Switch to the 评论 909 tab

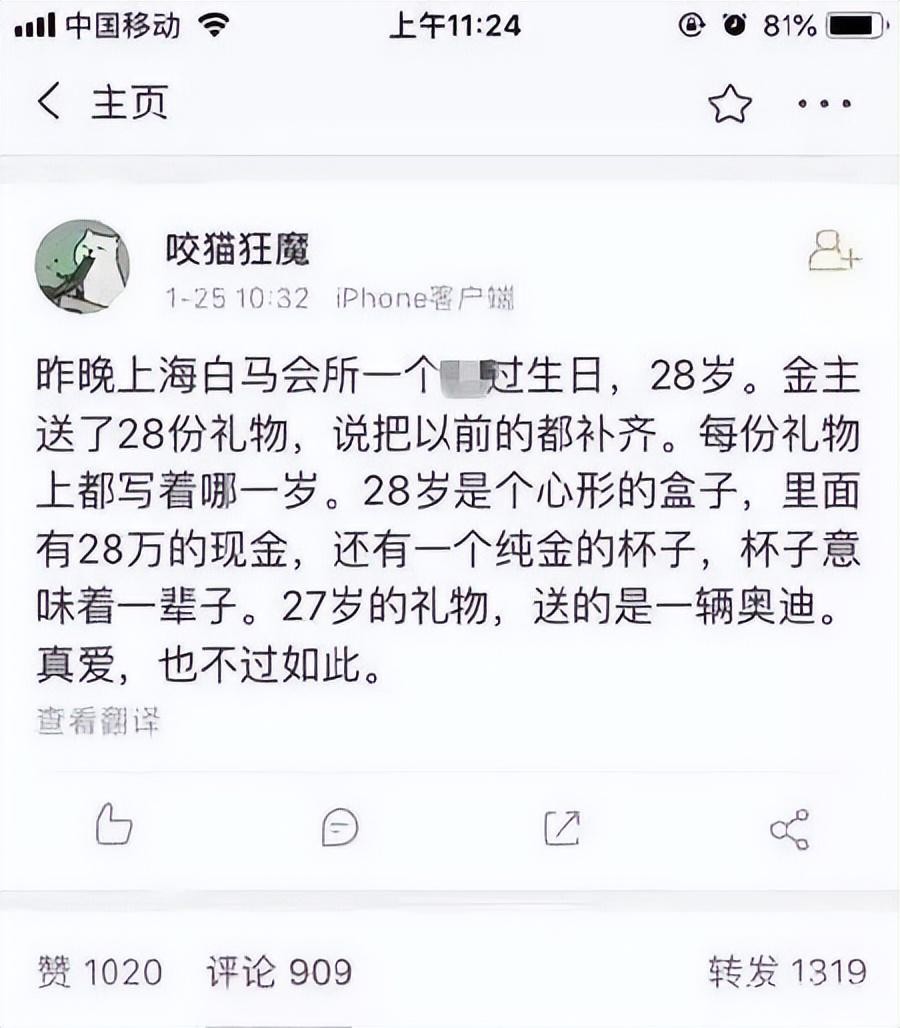(279, 971)
